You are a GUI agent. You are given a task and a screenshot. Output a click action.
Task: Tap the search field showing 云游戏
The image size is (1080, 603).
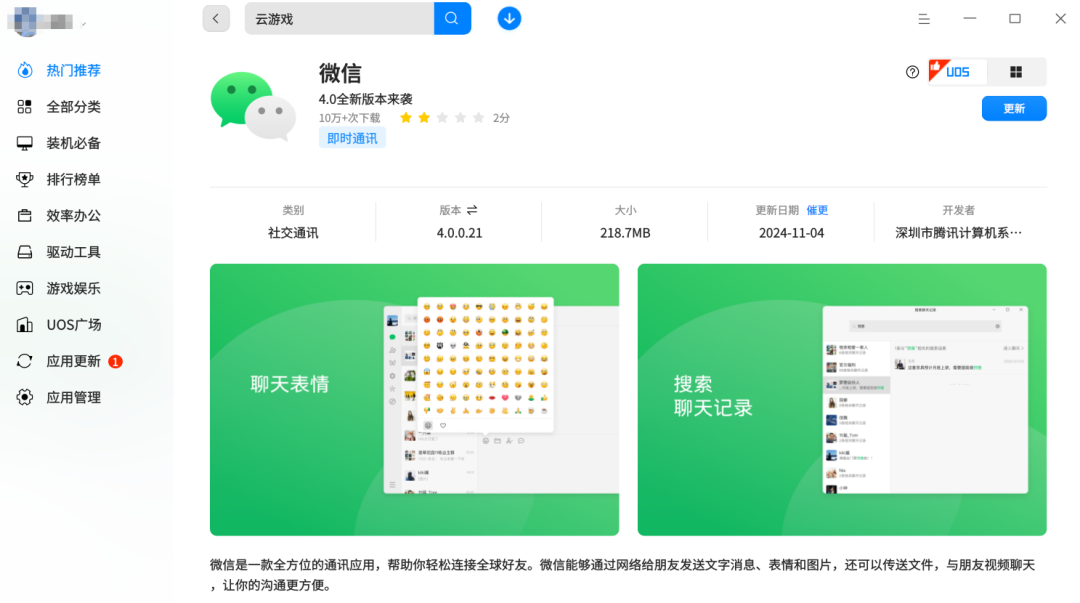tap(338, 18)
